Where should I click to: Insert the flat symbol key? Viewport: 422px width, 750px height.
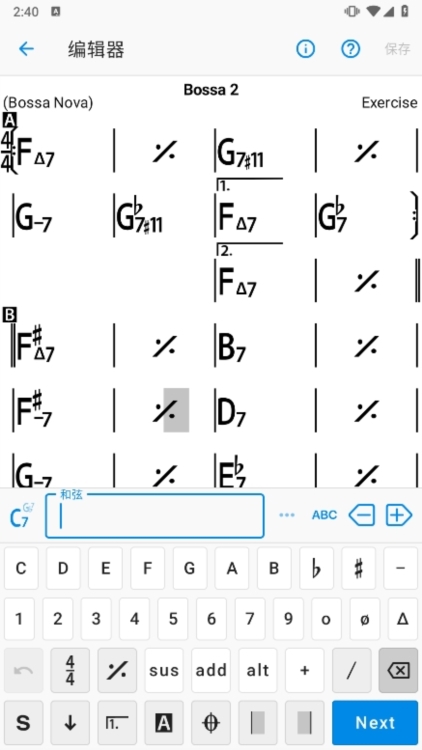(316, 568)
